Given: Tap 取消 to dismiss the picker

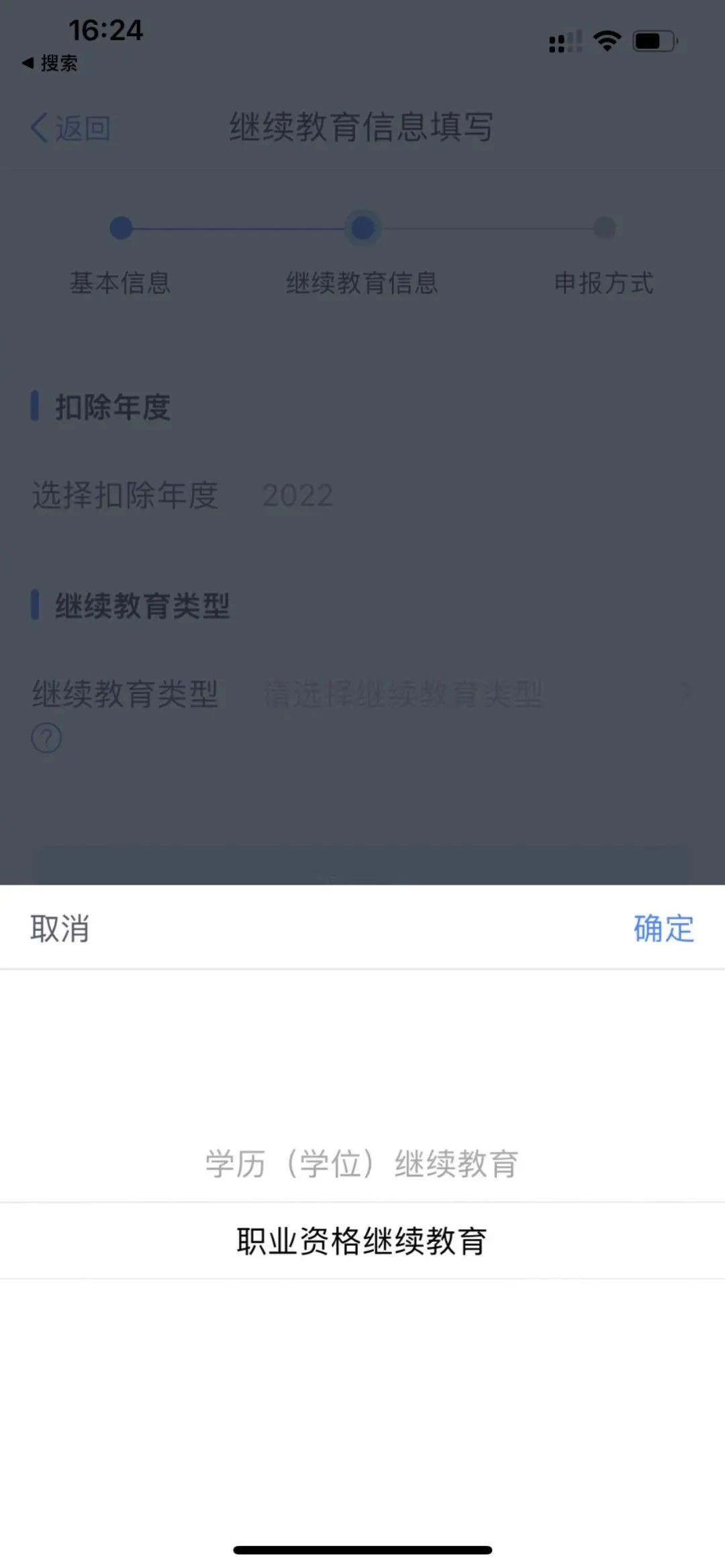Looking at the screenshot, I should click(60, 928).
